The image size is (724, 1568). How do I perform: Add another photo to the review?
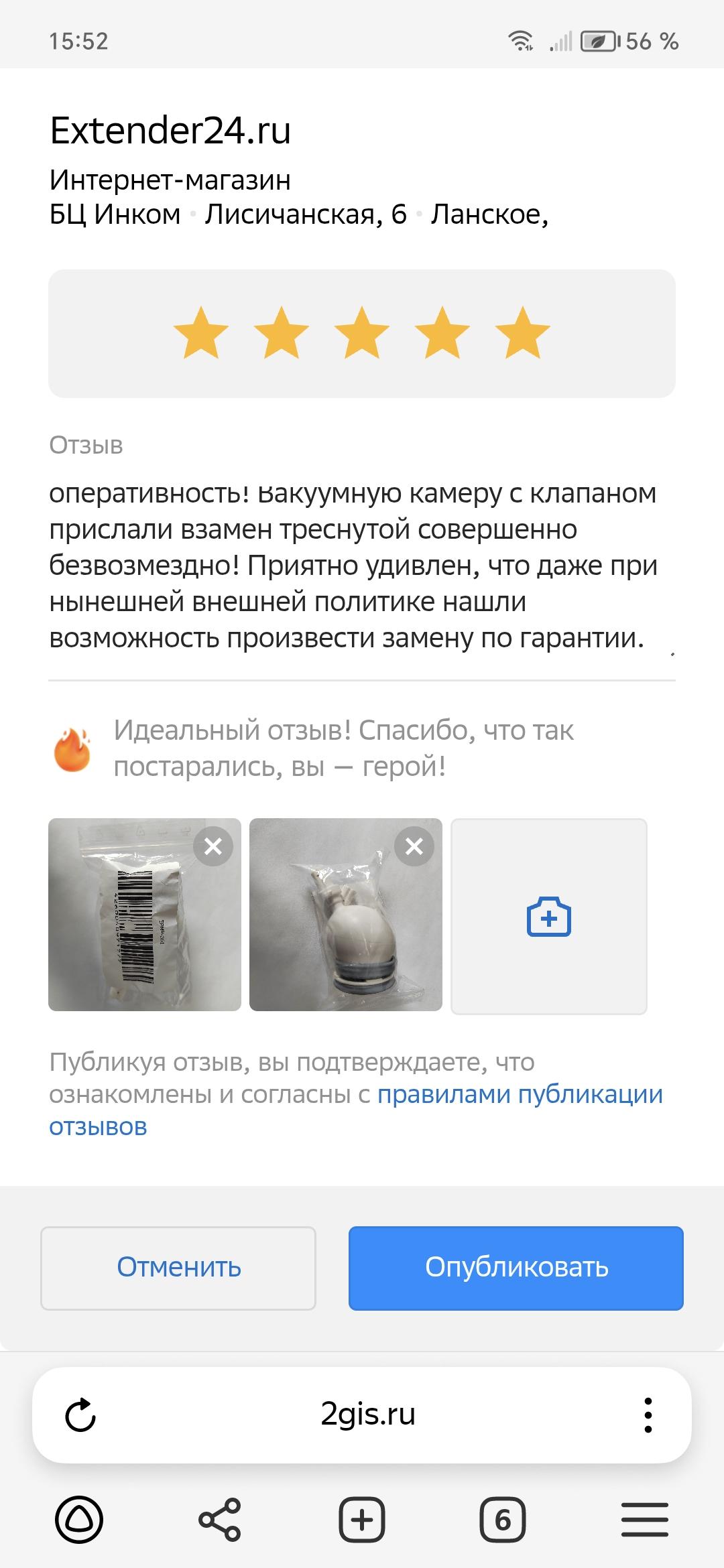[x=548, y=916]
